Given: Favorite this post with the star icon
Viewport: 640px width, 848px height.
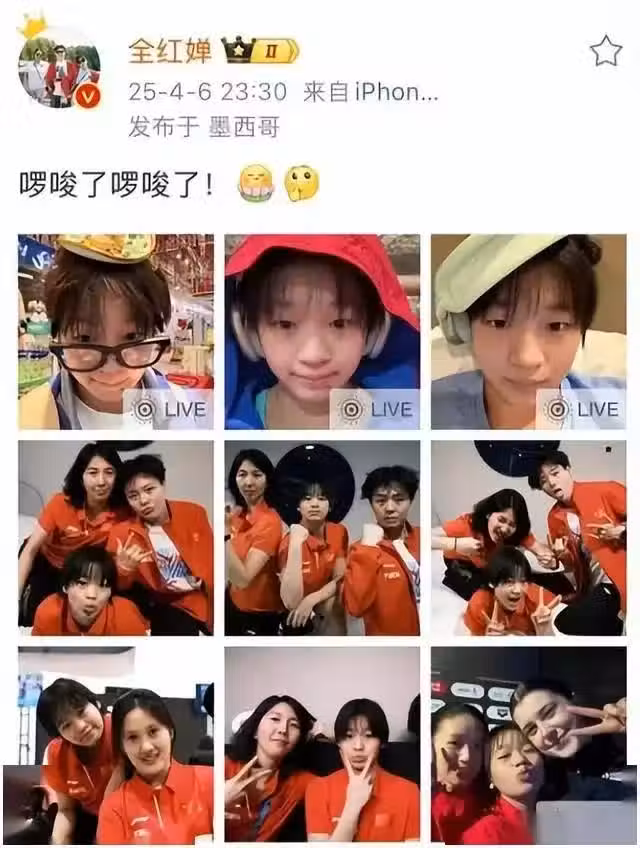Looking at the screenshot, I should [605, 51].
